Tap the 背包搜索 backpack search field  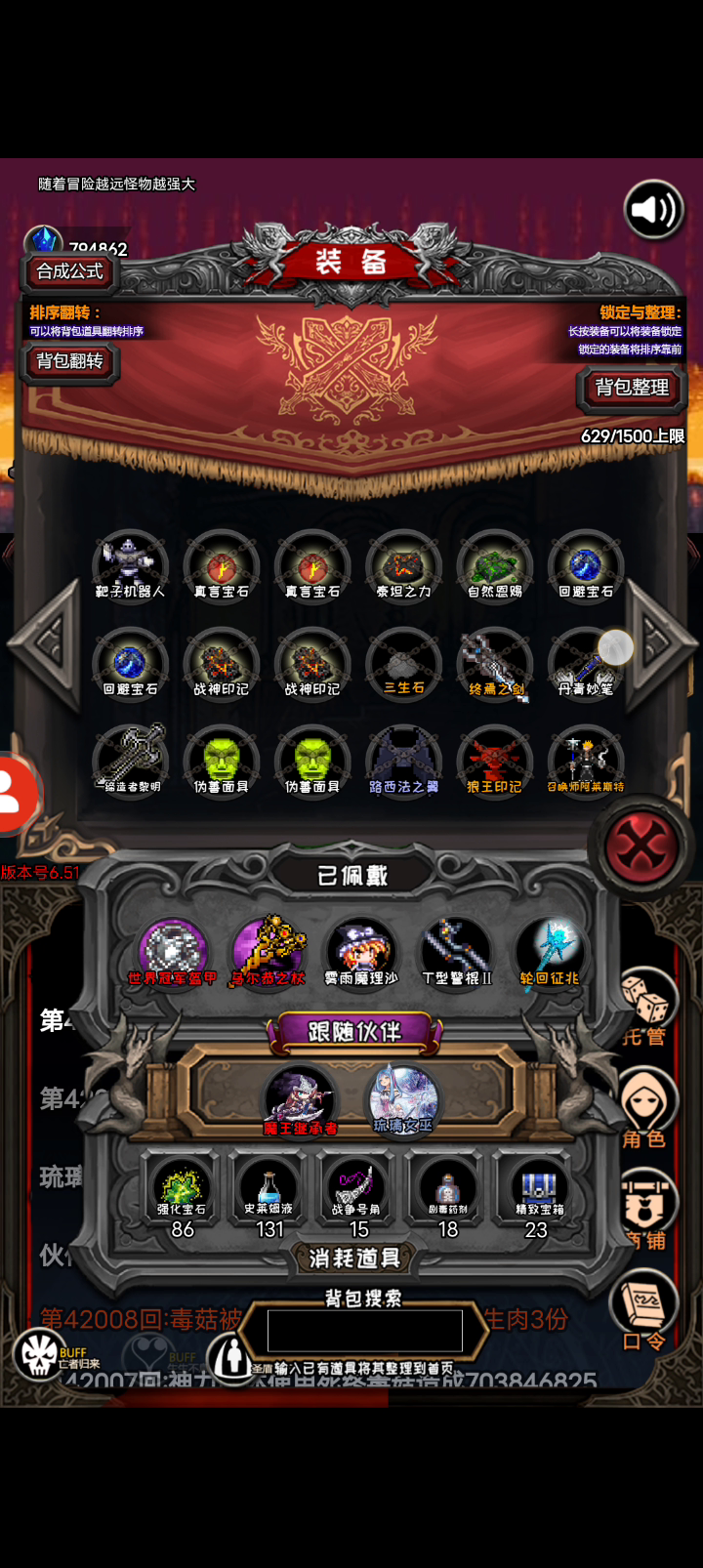coord(364,1330)
